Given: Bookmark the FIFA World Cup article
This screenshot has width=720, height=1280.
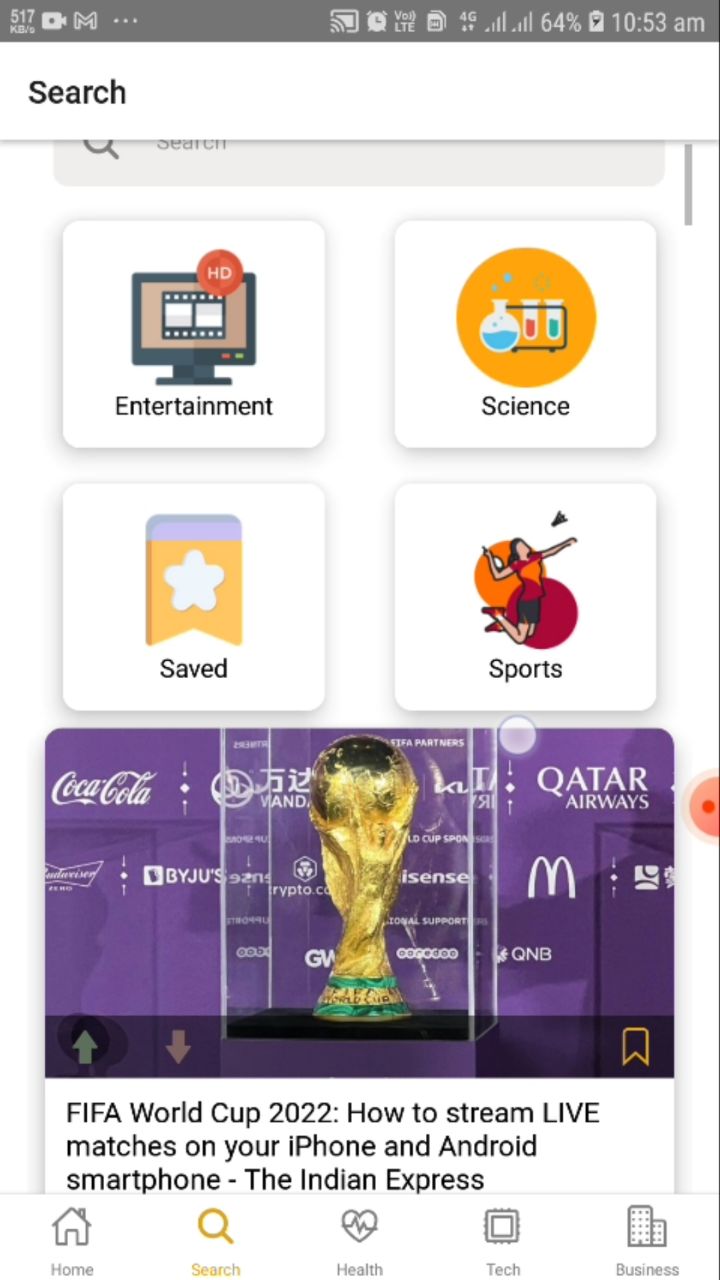Looking at the screenshot, I should click(635, 1046).
